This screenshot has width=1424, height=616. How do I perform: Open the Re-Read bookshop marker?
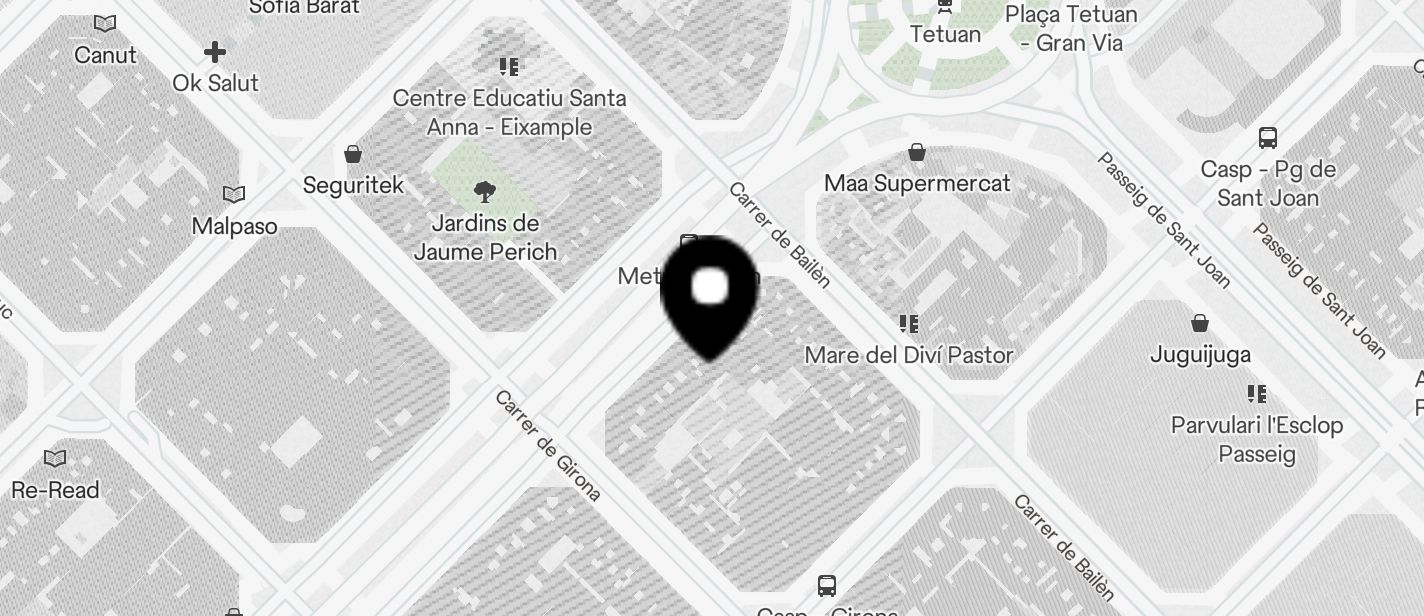click(x=55, y=459)
